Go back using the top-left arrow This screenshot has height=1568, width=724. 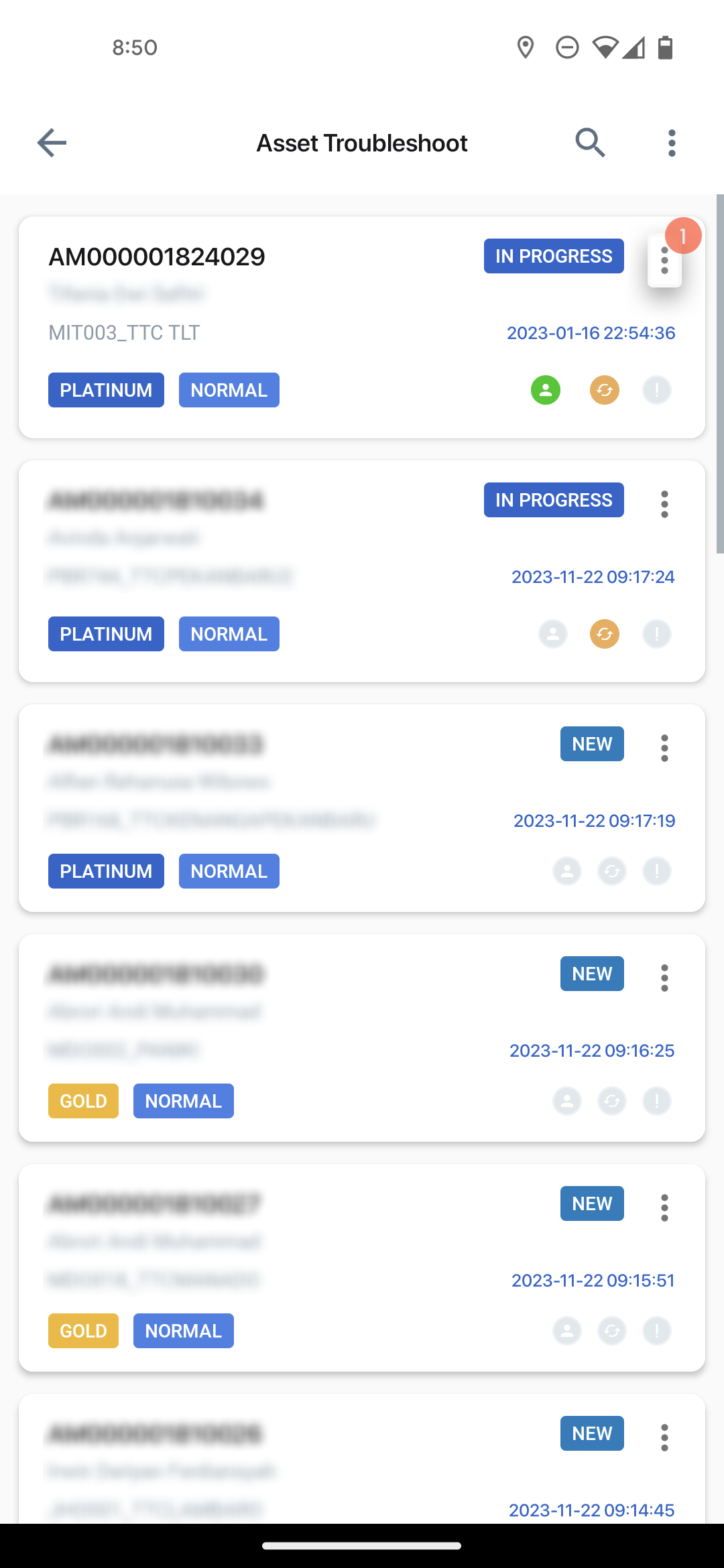(x=52, y=143)
